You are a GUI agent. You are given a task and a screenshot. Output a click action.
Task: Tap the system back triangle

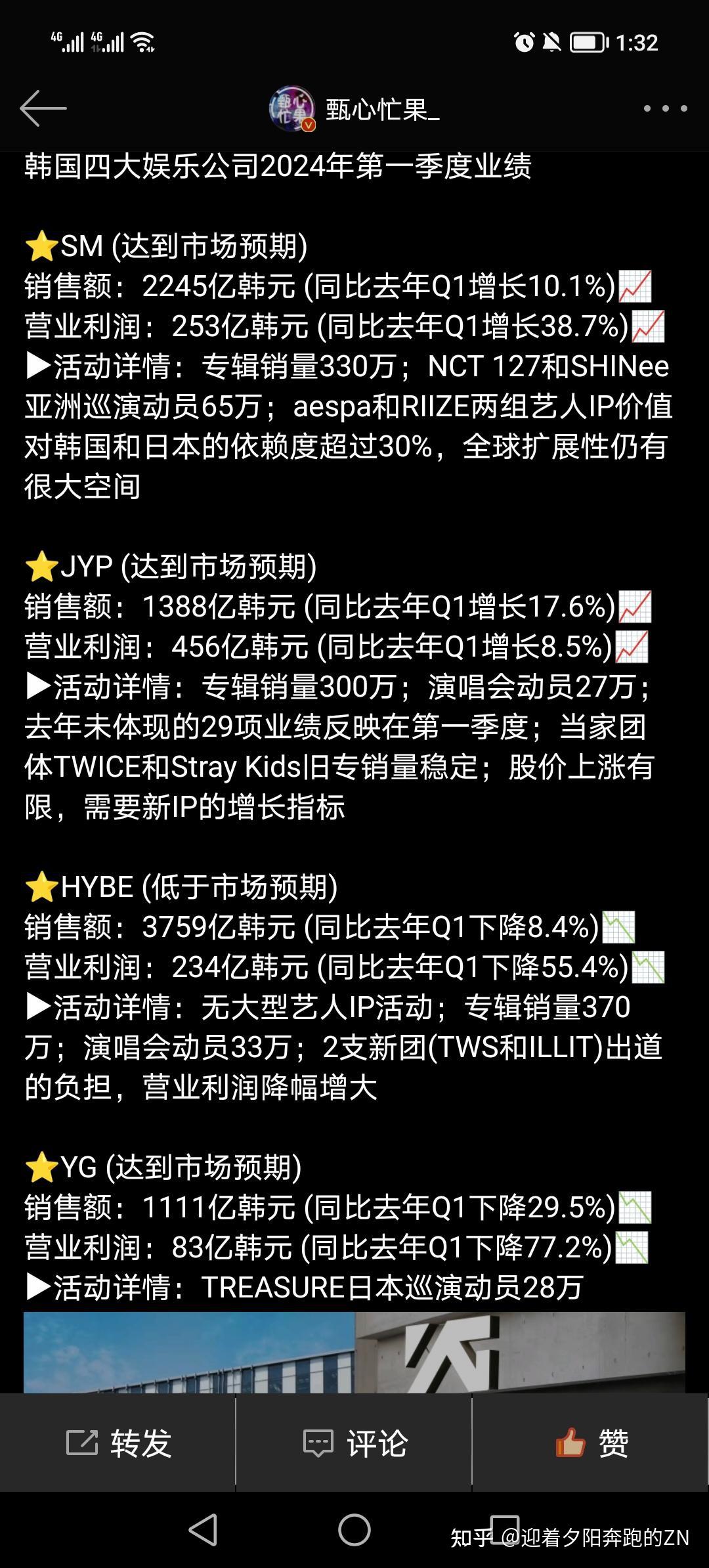[x=203, y=1531]
